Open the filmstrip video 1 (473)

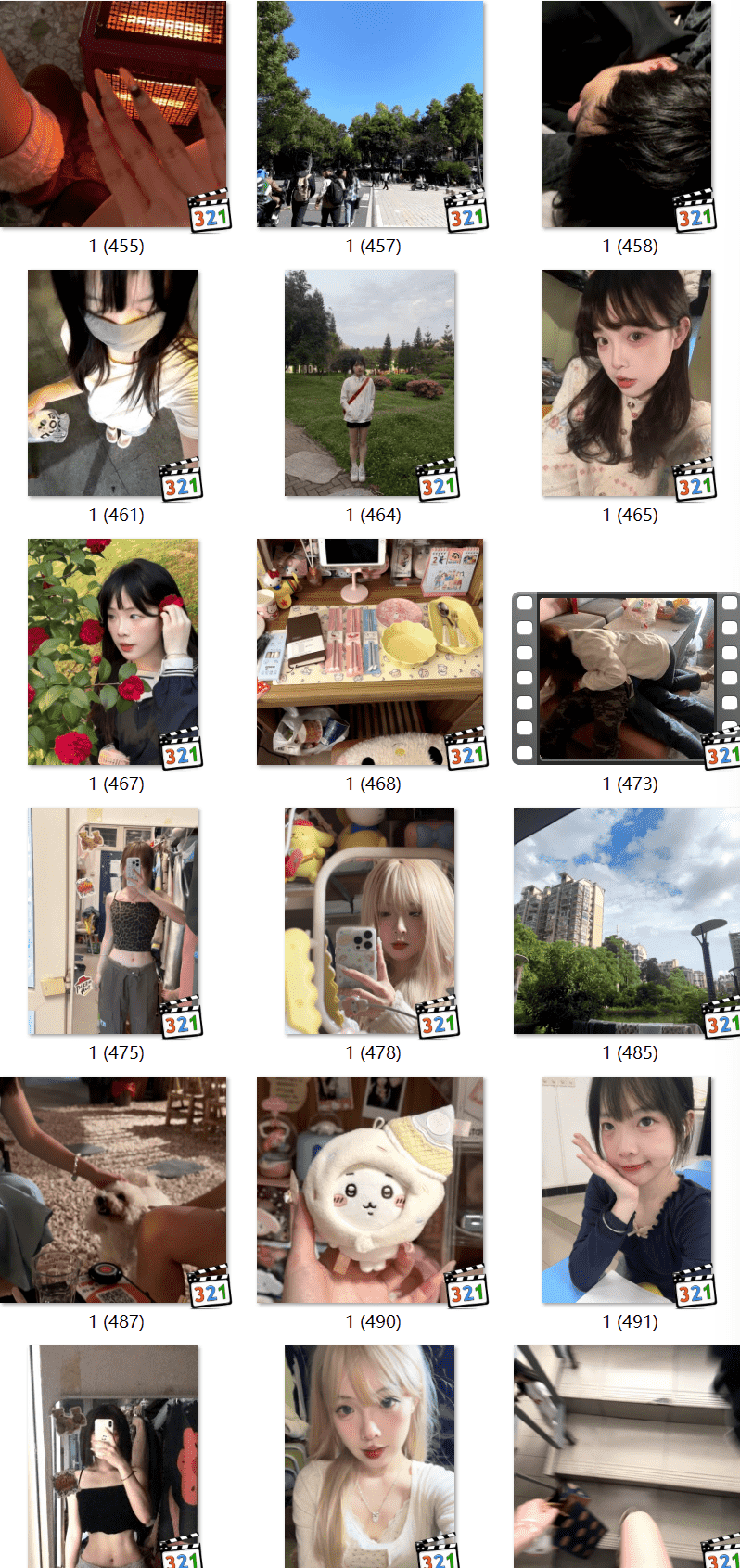pos(626,678)
